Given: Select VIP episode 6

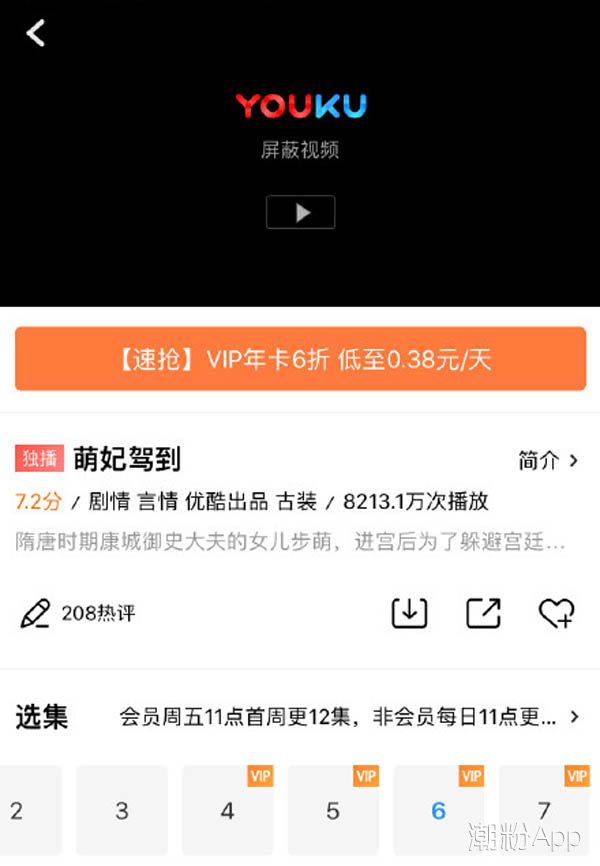Looking at the screenshot, I should click(x=438, y=810).
